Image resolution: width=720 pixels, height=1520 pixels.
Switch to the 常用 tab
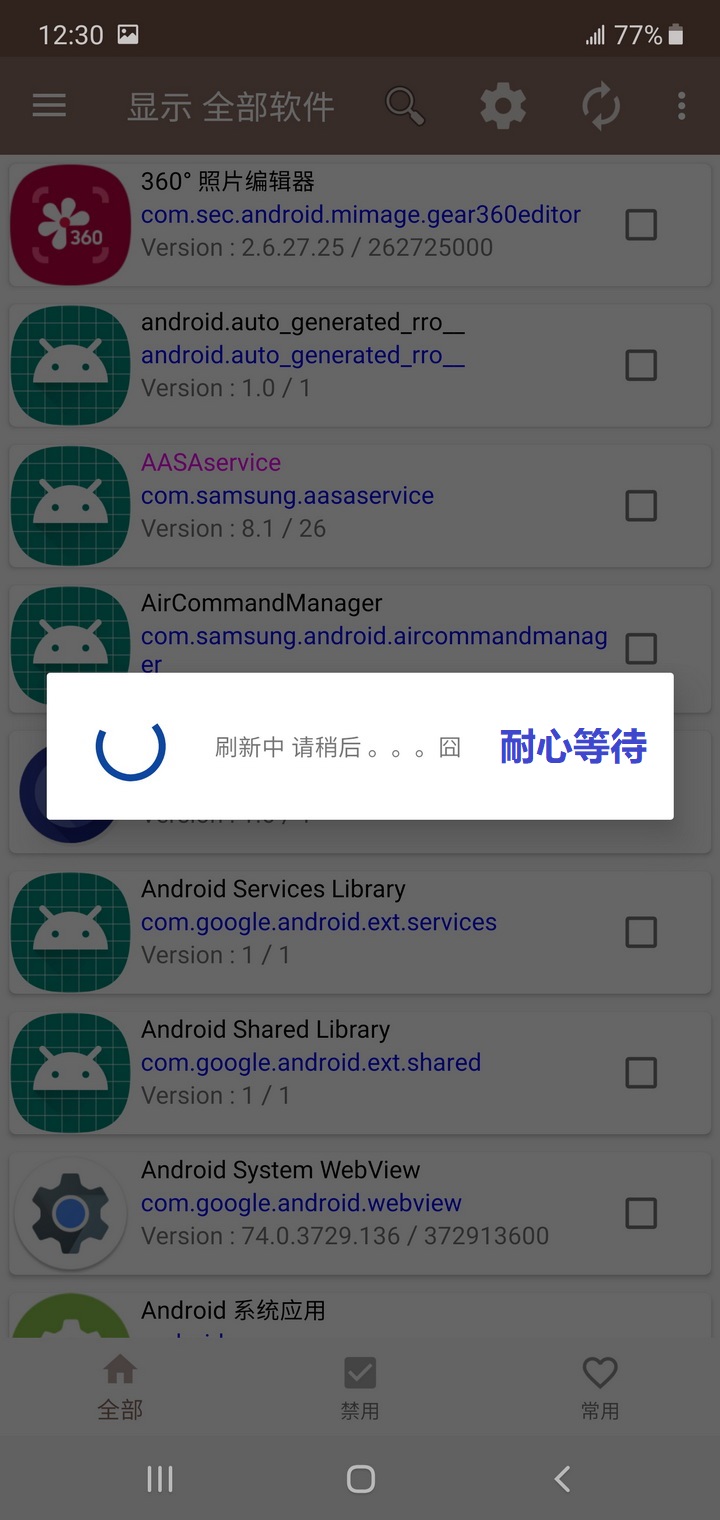click(600, 1387)
